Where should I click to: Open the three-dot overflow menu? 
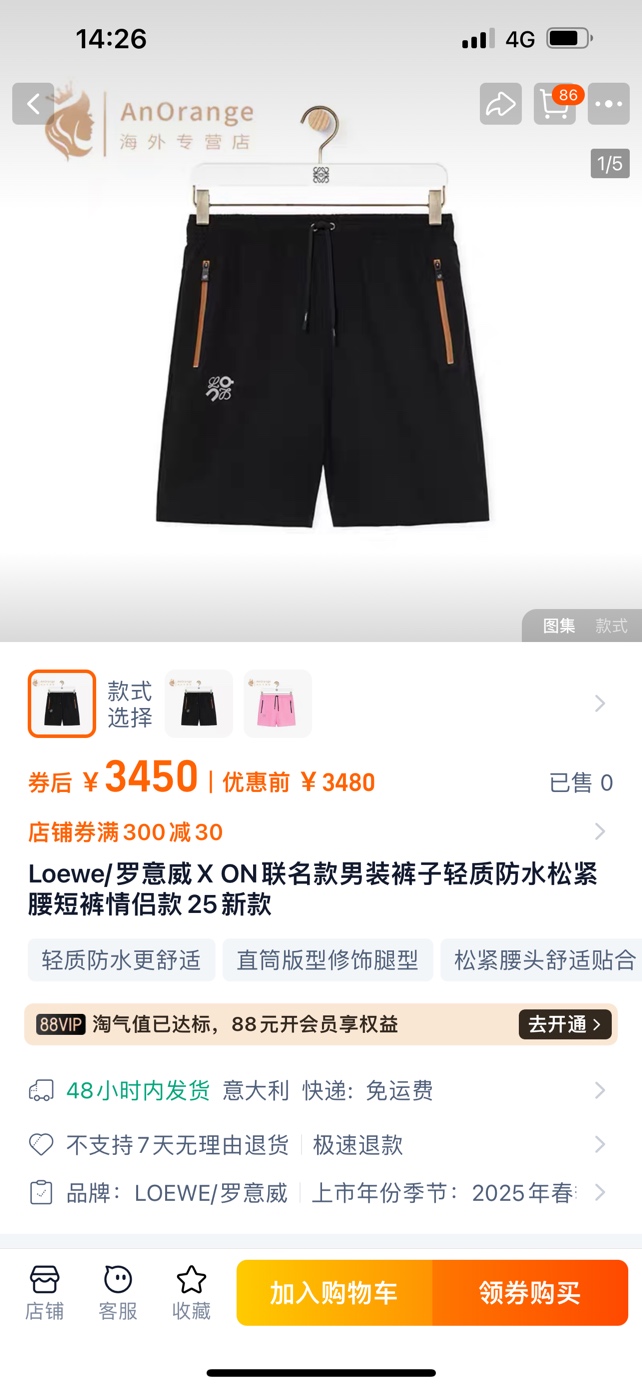pyautogui.click(x=608, y=104)
